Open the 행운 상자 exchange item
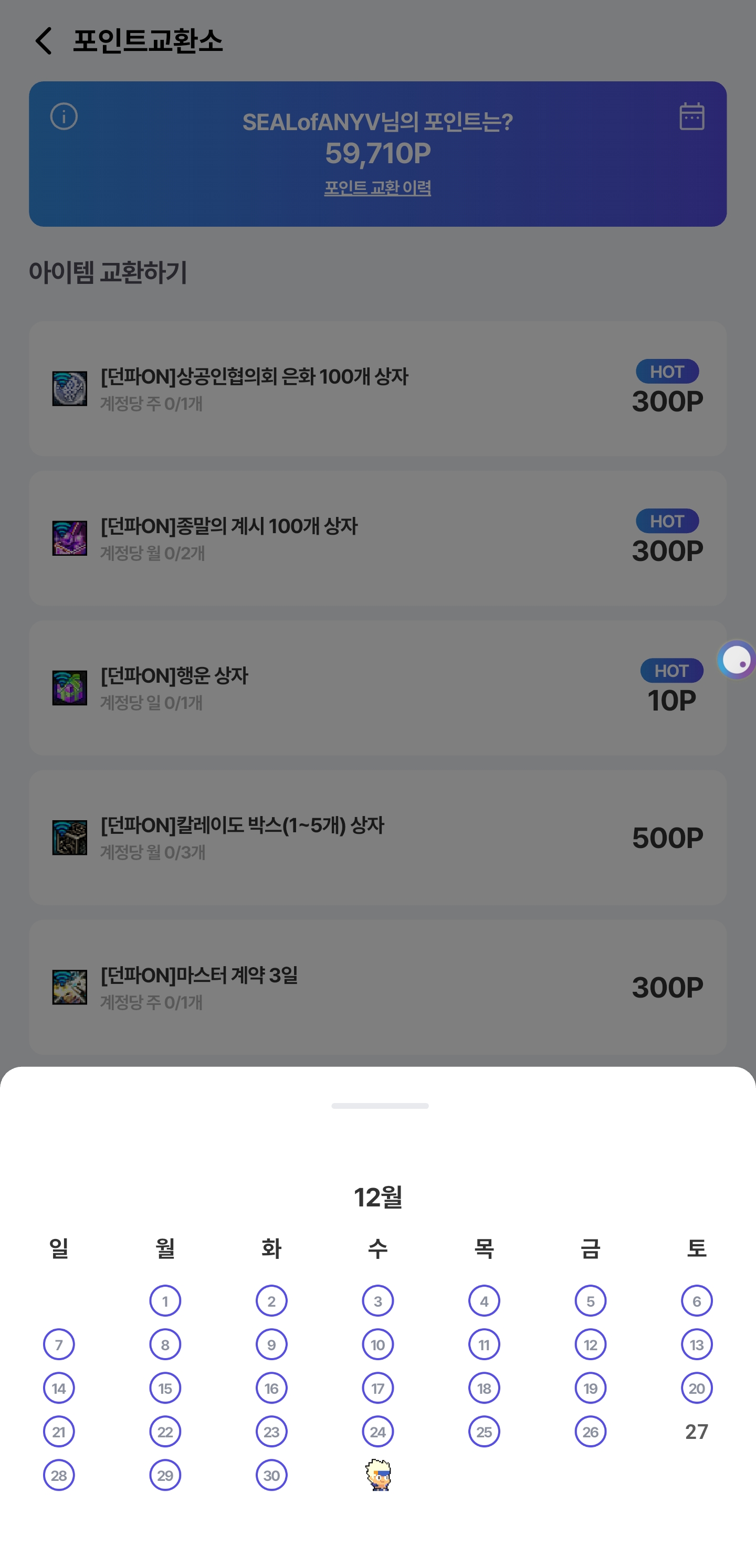Viewport: 756px width, 1568px height. [x=377, y=688]
